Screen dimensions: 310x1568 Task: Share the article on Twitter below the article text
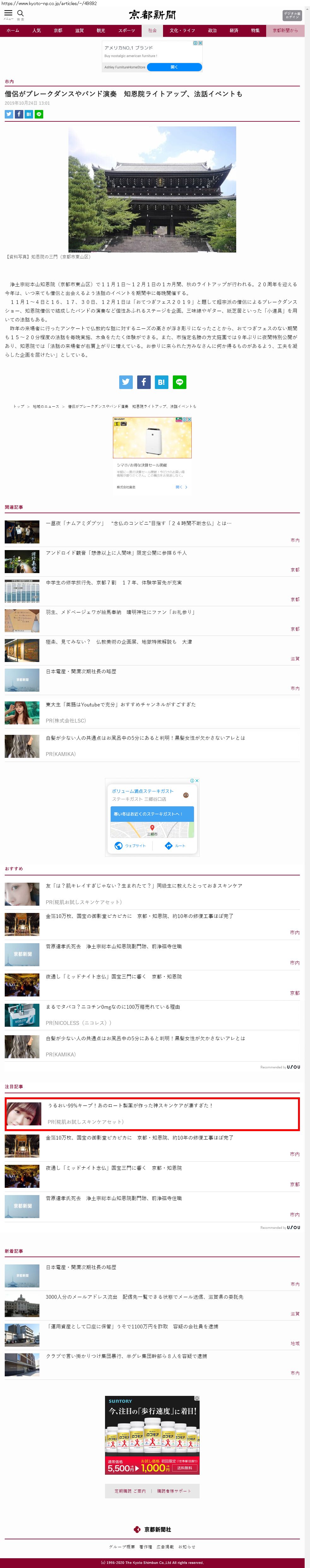coord(126,382)
